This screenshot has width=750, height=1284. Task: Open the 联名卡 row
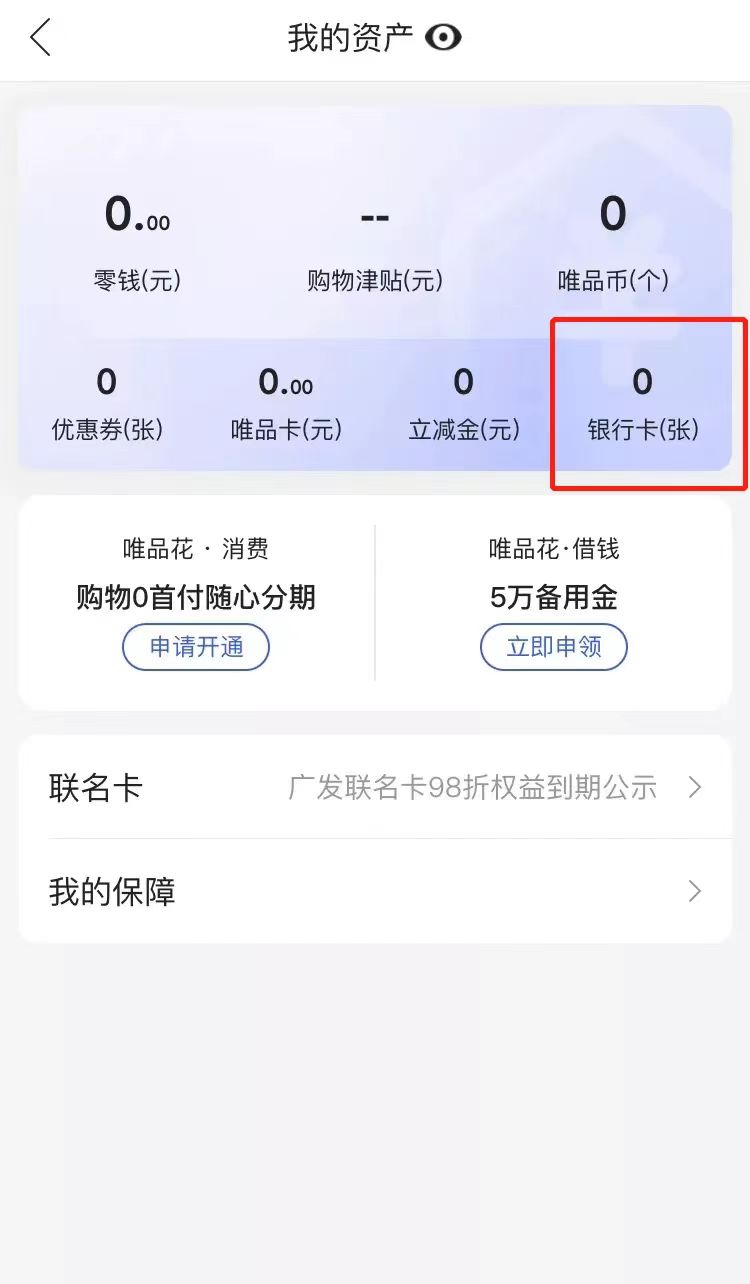[x=375, y=788]
